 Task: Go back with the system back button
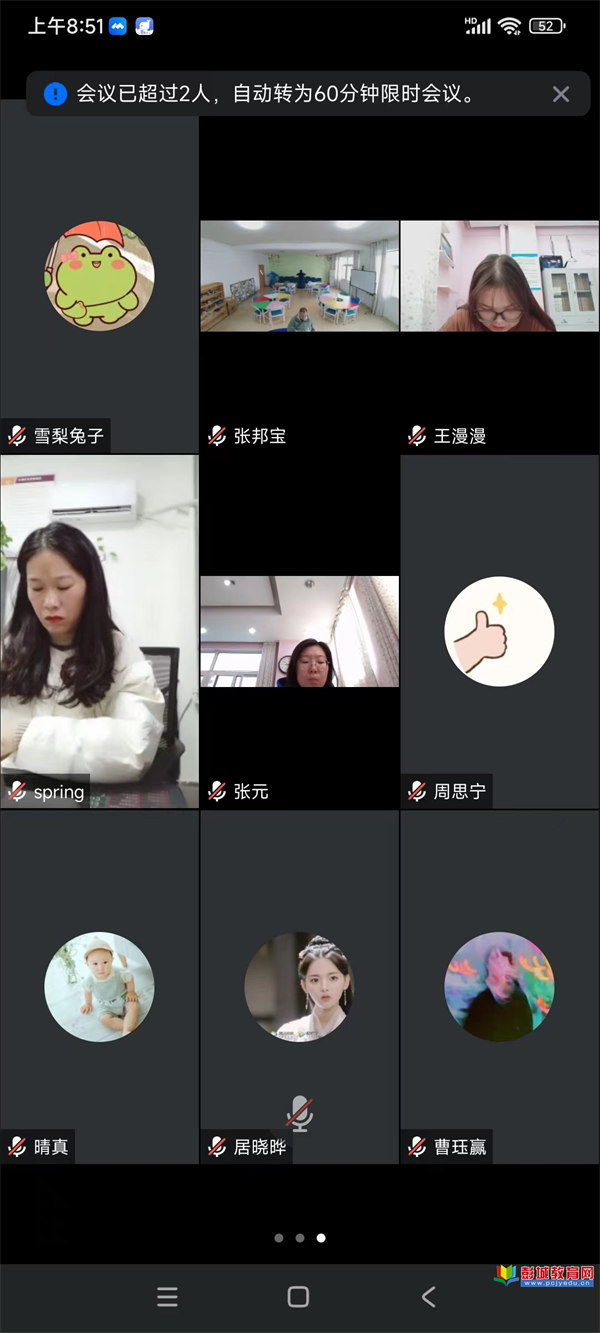428,1297
